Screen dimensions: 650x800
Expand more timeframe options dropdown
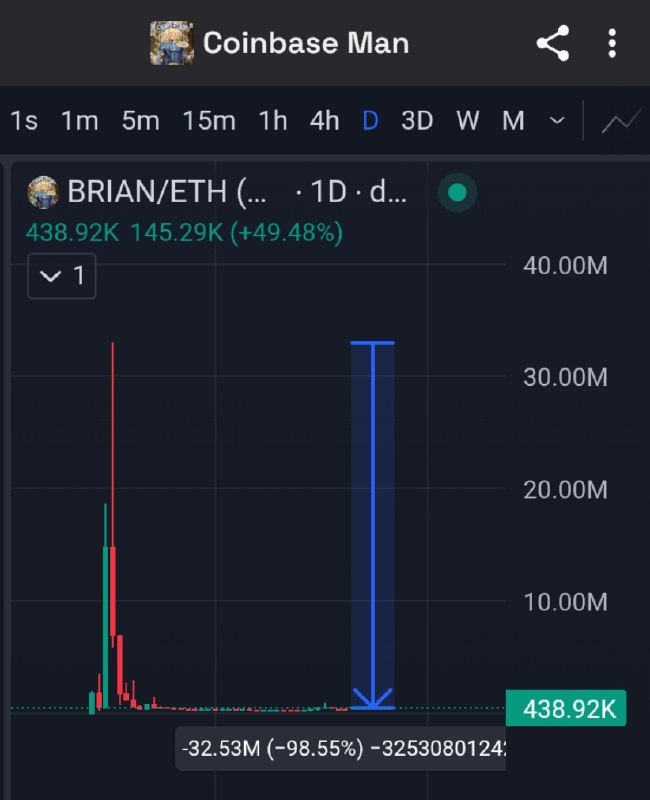(557, 121)
